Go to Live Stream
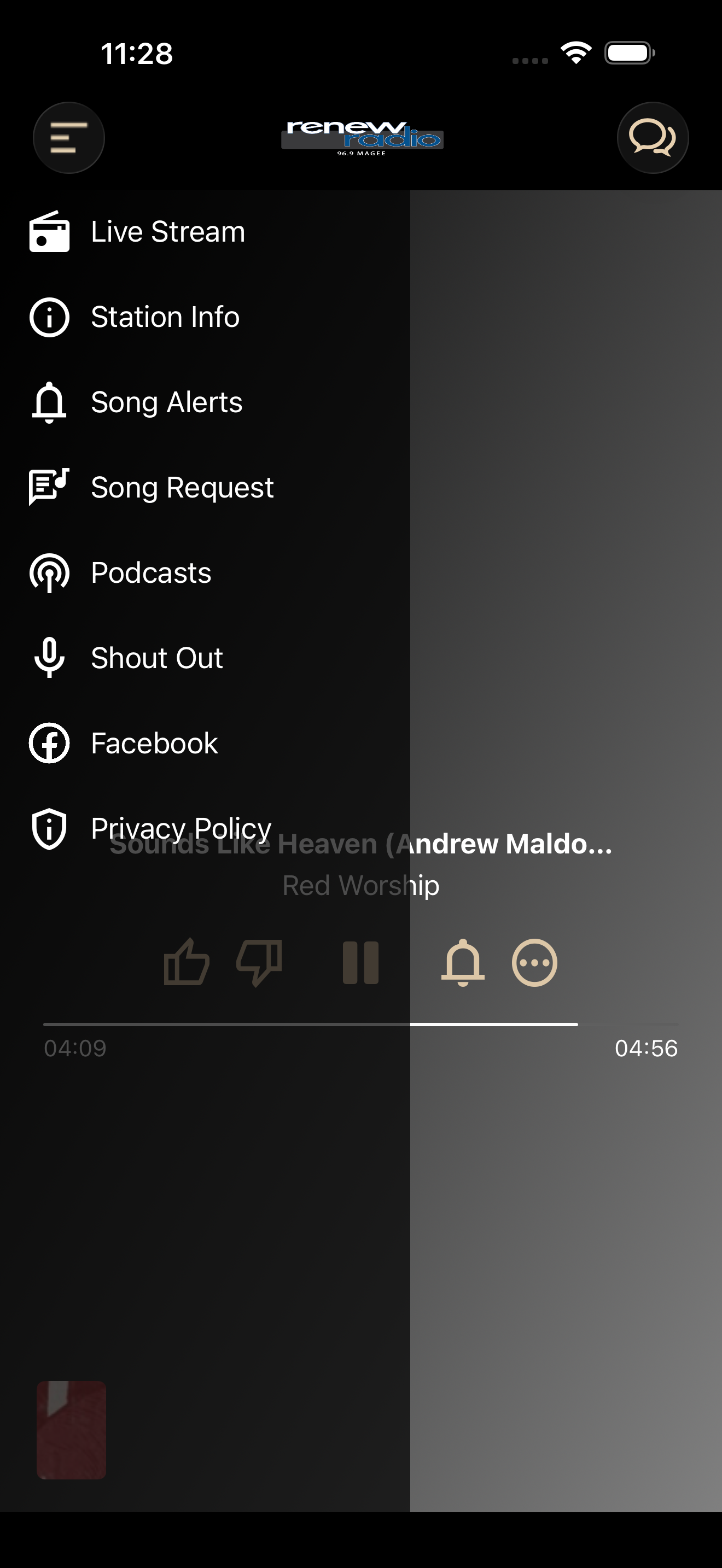The height and width of the screenshot is (1568, 722). [x=205, y=232]
